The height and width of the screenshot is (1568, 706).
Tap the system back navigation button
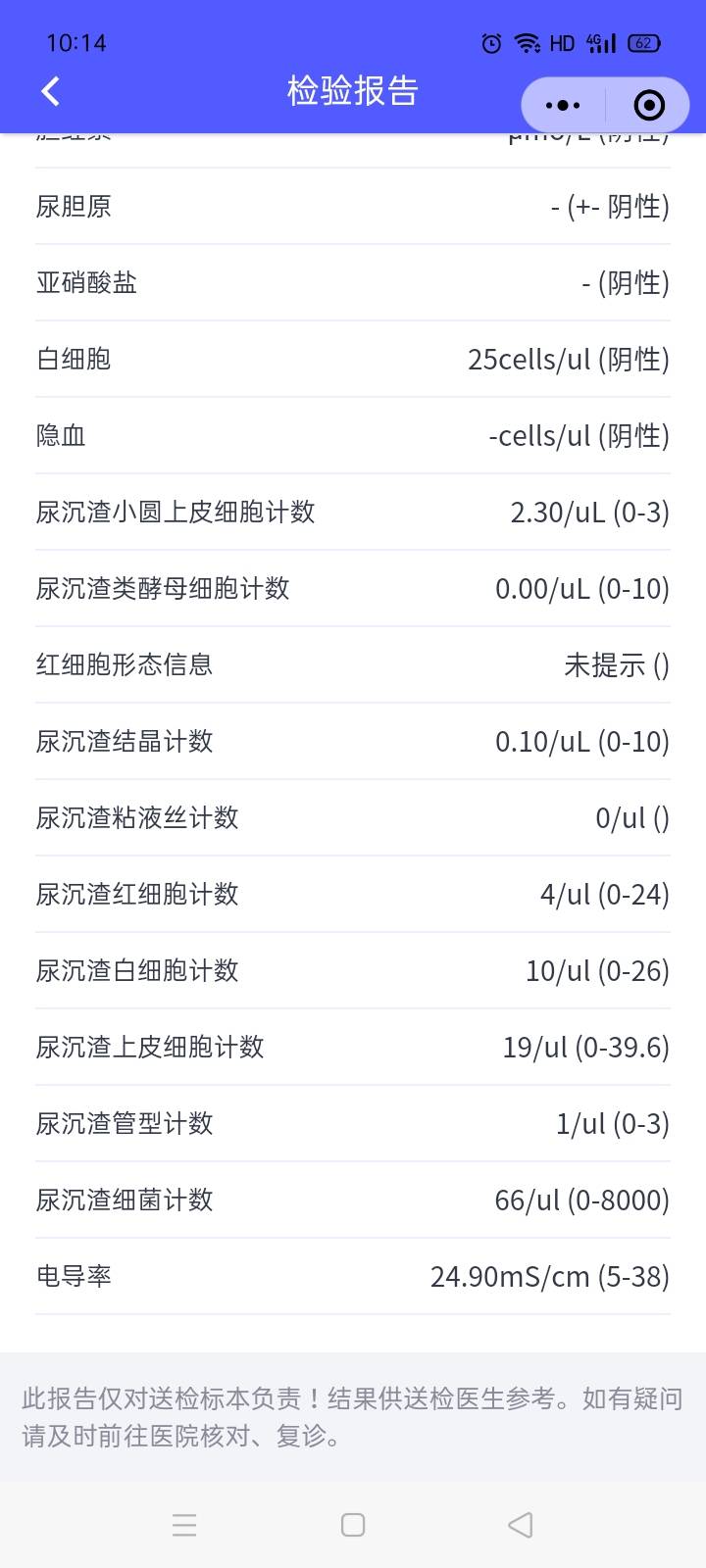click(521, 1525)
